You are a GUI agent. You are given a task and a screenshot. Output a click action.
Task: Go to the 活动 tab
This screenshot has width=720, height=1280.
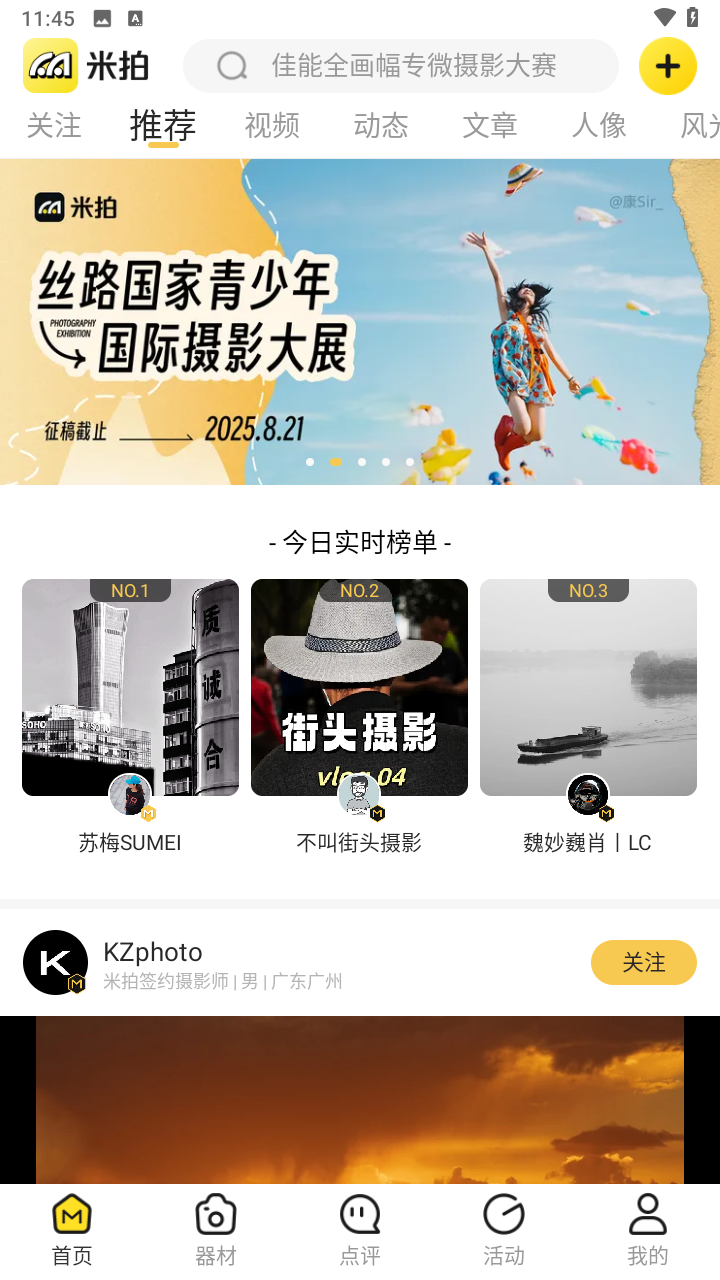[504, 1230]
